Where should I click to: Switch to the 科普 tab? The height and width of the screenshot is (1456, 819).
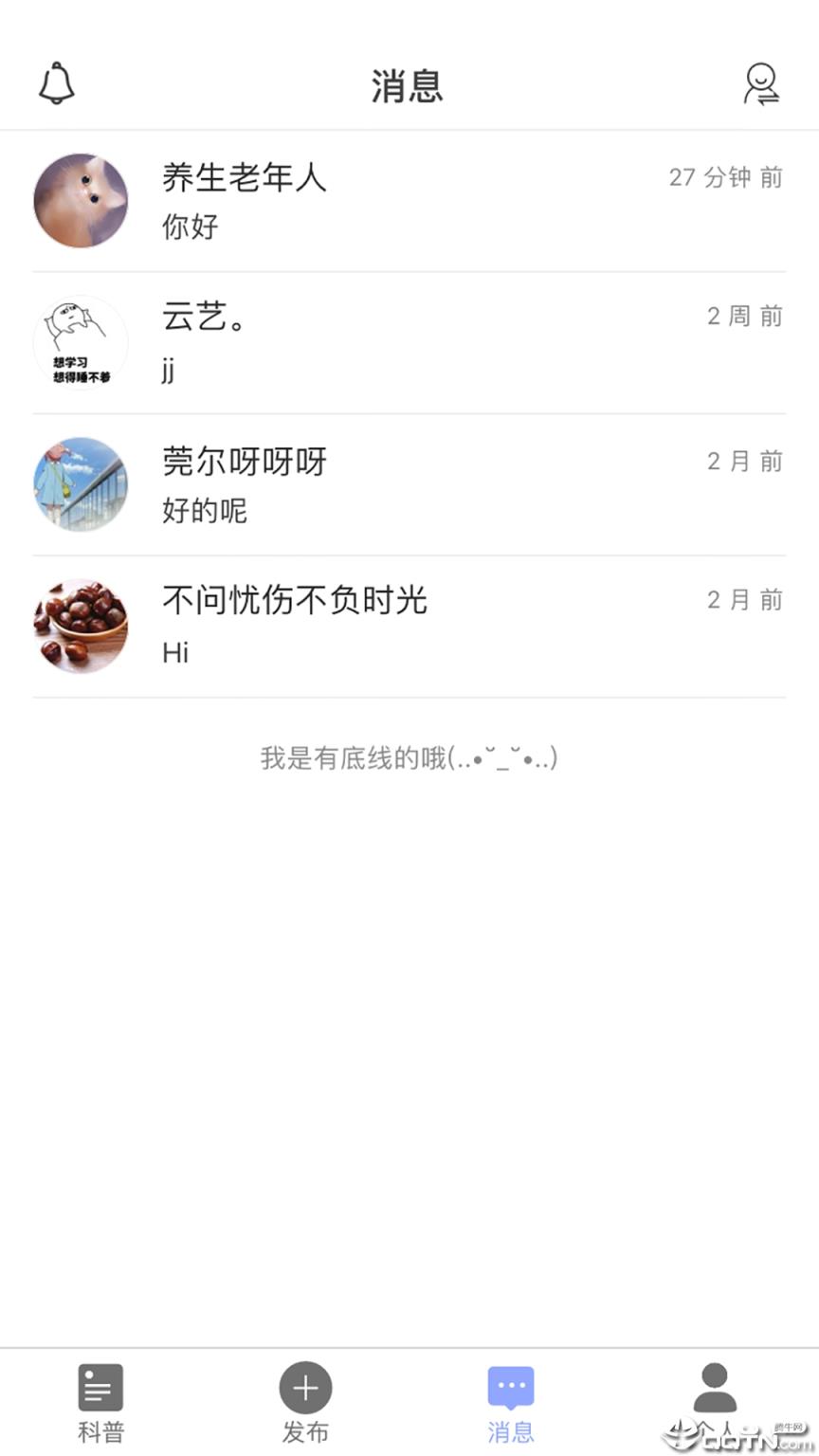click(100, 1403)
